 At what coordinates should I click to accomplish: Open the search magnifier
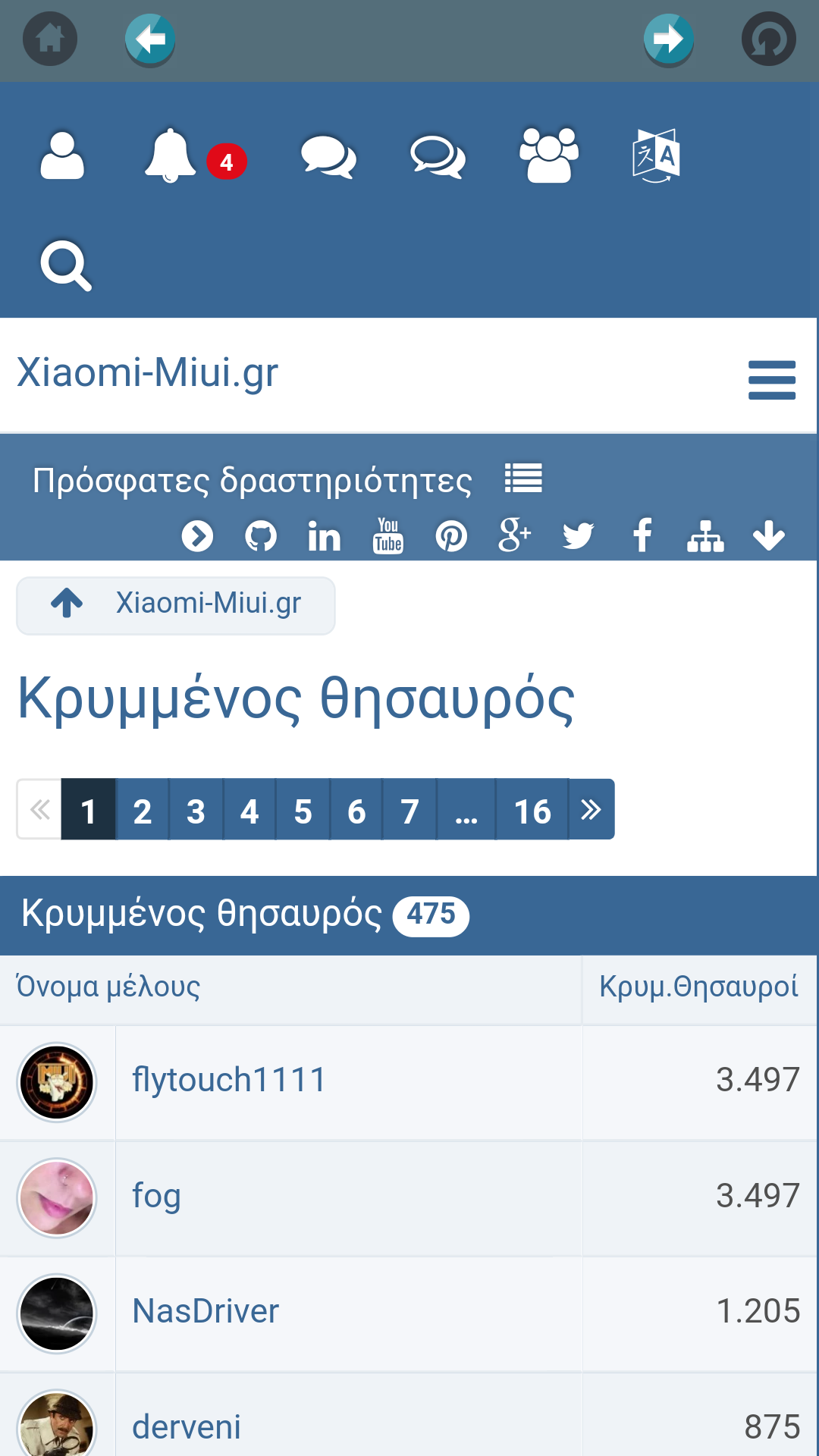[x=65, y=266]
